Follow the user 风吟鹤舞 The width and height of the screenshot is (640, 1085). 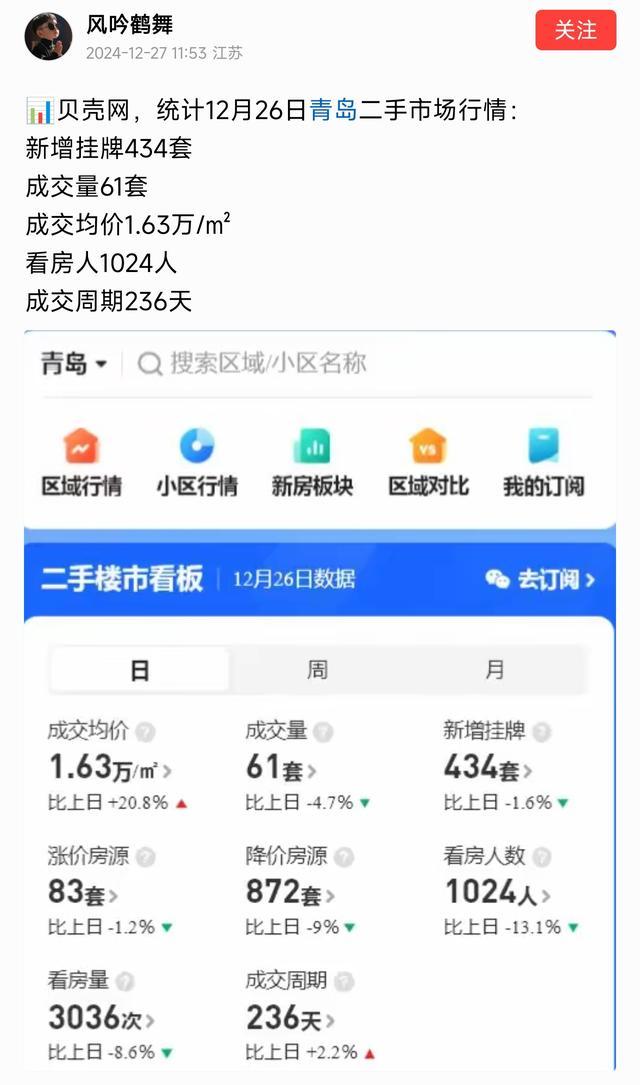[x=575, y=31]
